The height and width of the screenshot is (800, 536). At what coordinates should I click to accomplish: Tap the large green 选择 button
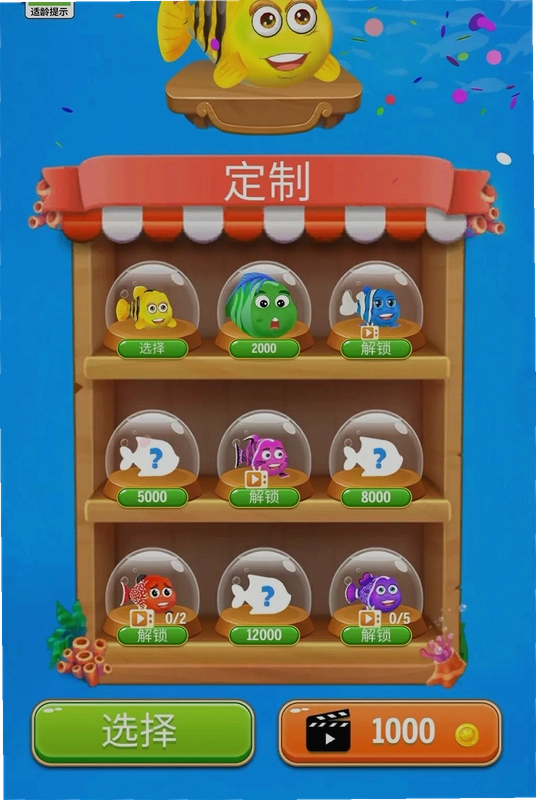click(143, 733)
